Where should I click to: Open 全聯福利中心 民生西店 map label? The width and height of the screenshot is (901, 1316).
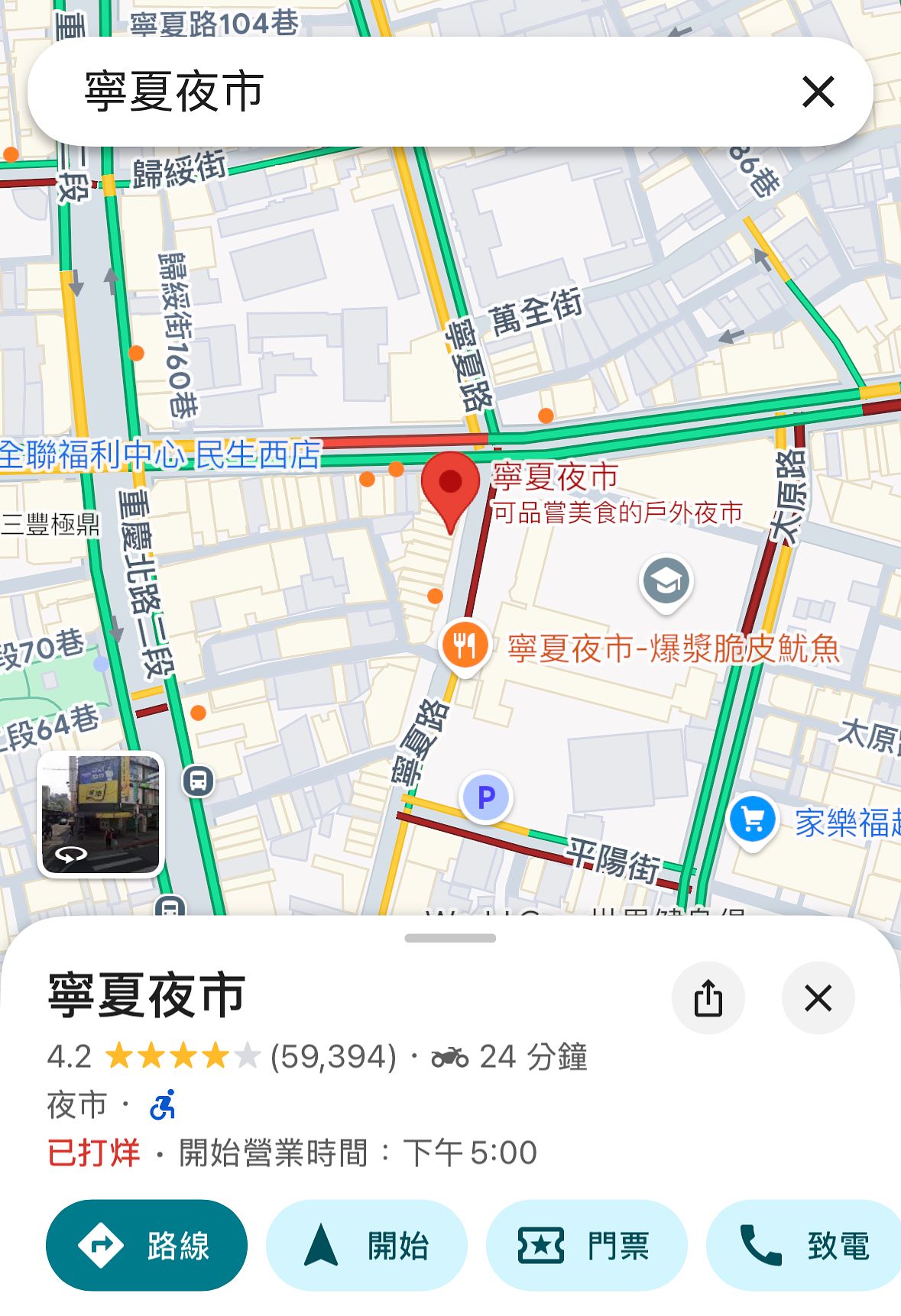(160, 454)
